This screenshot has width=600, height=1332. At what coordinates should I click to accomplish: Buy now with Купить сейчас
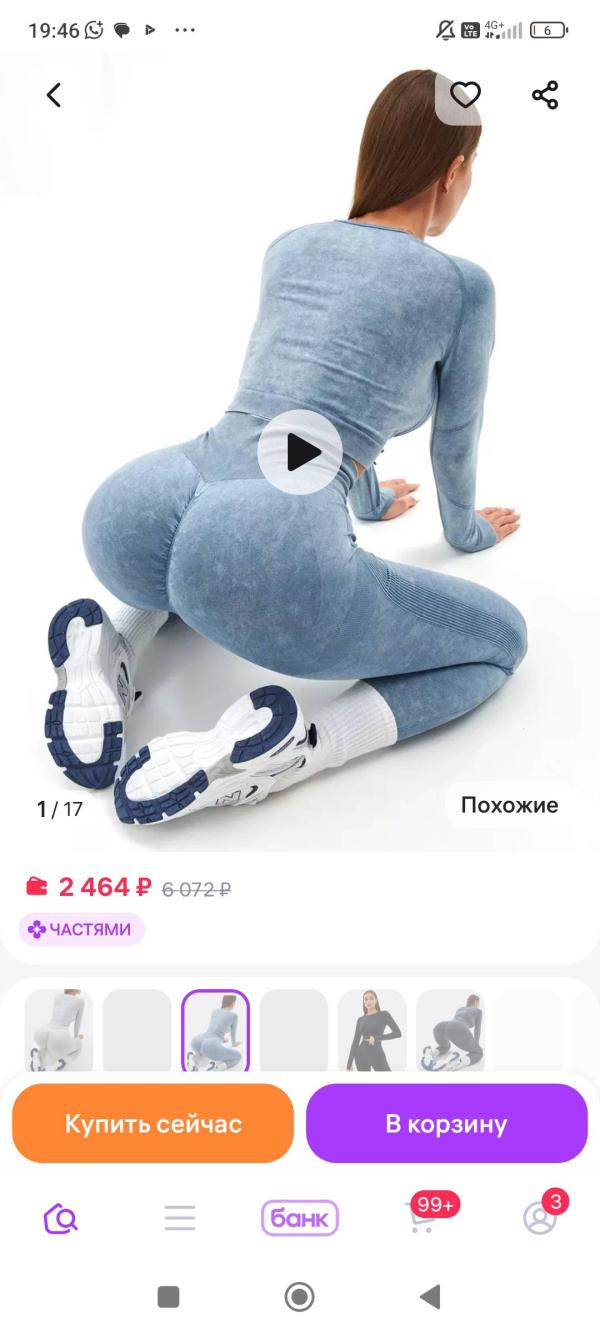(x=153, y=1123)
